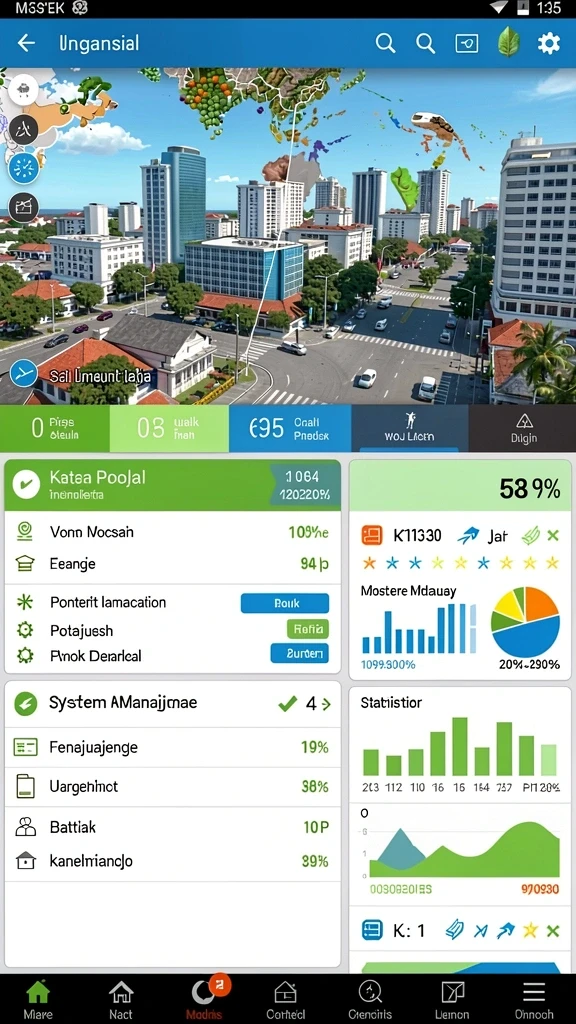Expand the System AManajjmae section
576x1024 pixels.
pyautogui.click(x=172, y=704)
